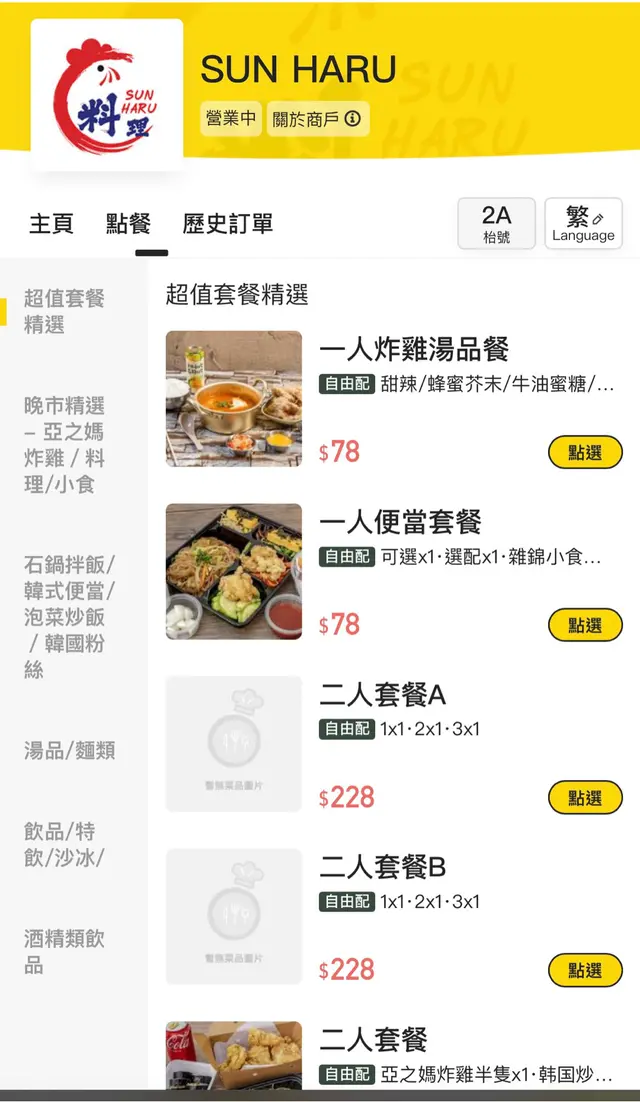
Task: Select the 超值套餐精選 category
Action: [64, 311]
